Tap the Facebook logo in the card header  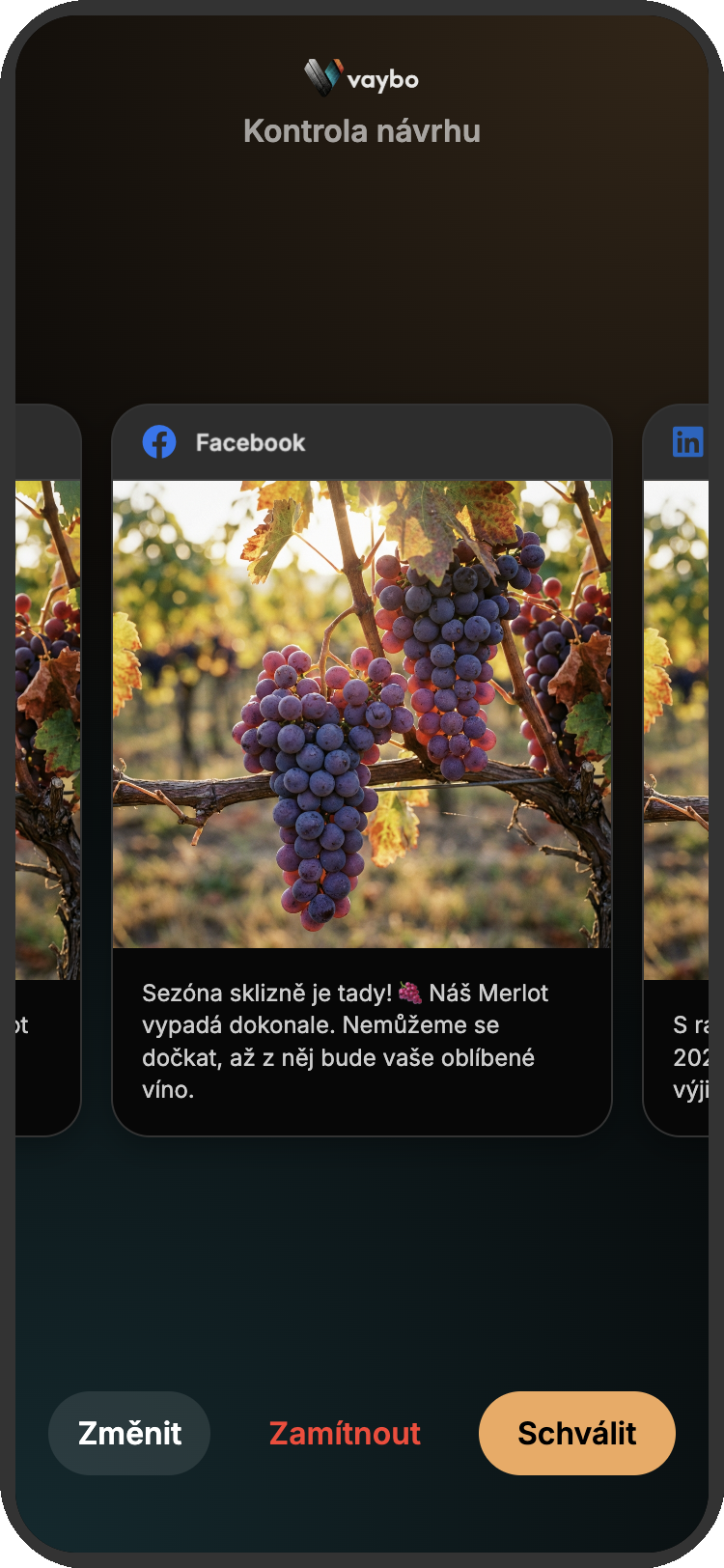click(x=157, y=442)
